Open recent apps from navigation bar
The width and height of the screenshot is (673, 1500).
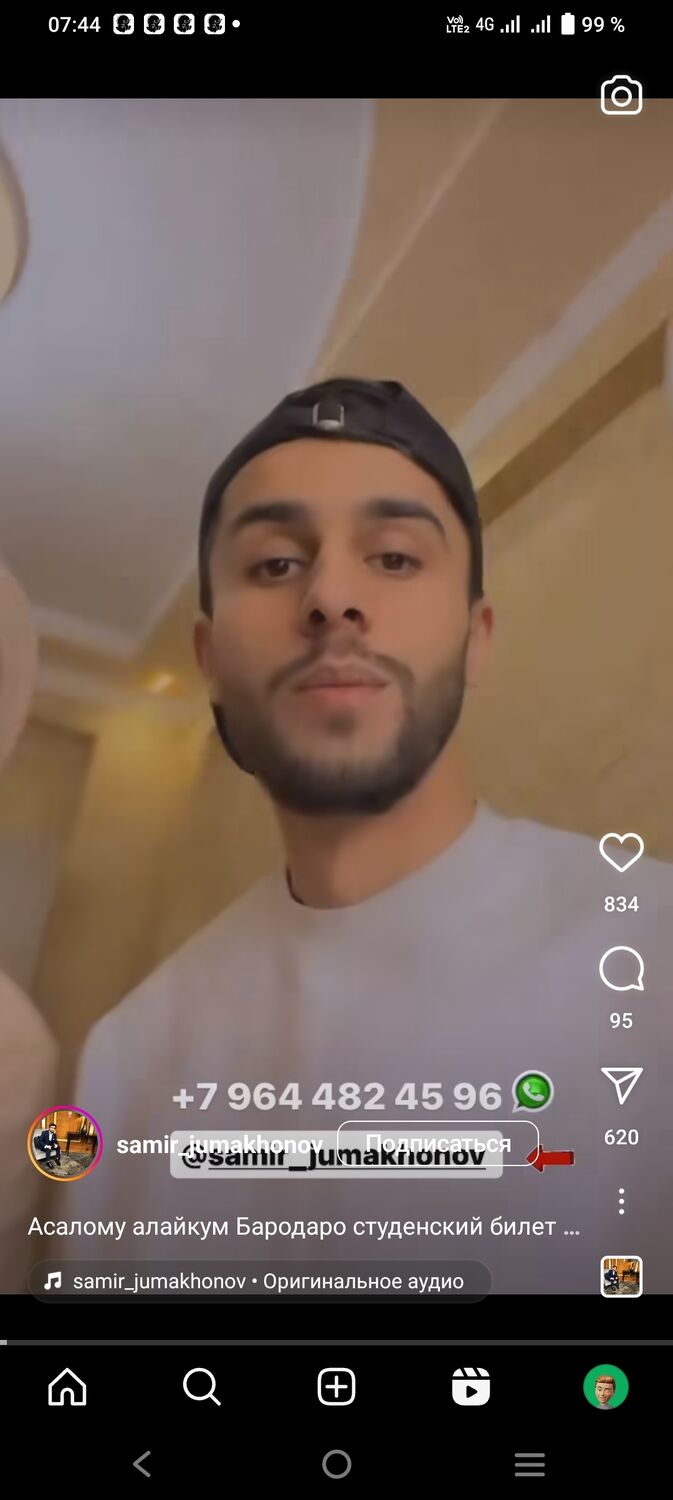pyautogui.click(x=530, y=1465)
